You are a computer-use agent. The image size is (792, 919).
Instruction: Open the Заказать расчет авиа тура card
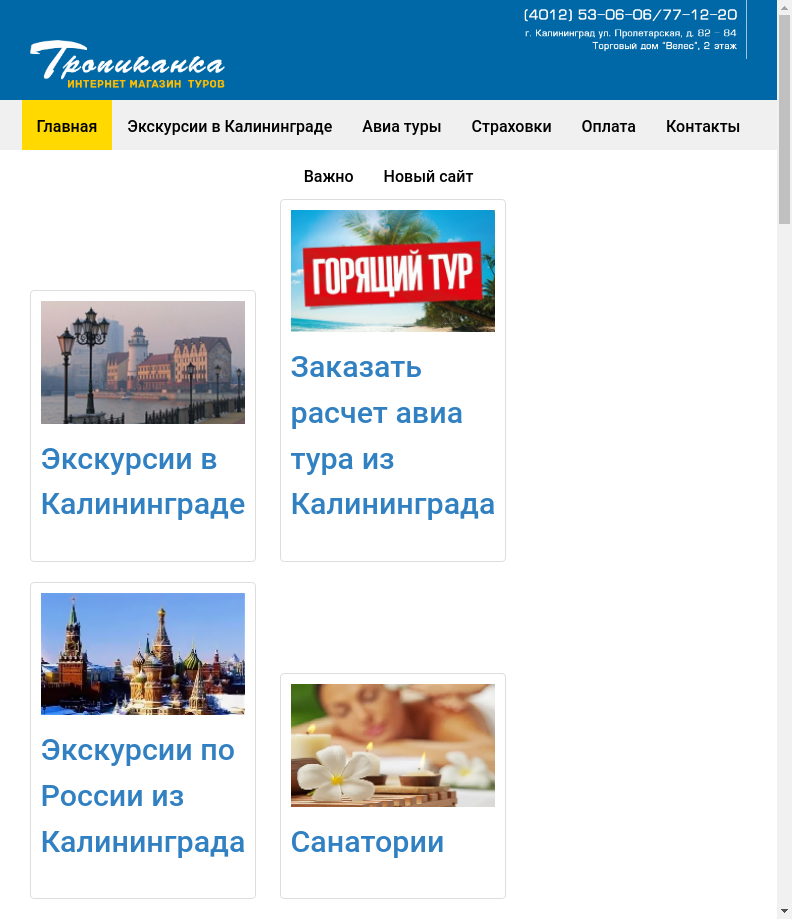pyautogui.click(x=392, y=435)
